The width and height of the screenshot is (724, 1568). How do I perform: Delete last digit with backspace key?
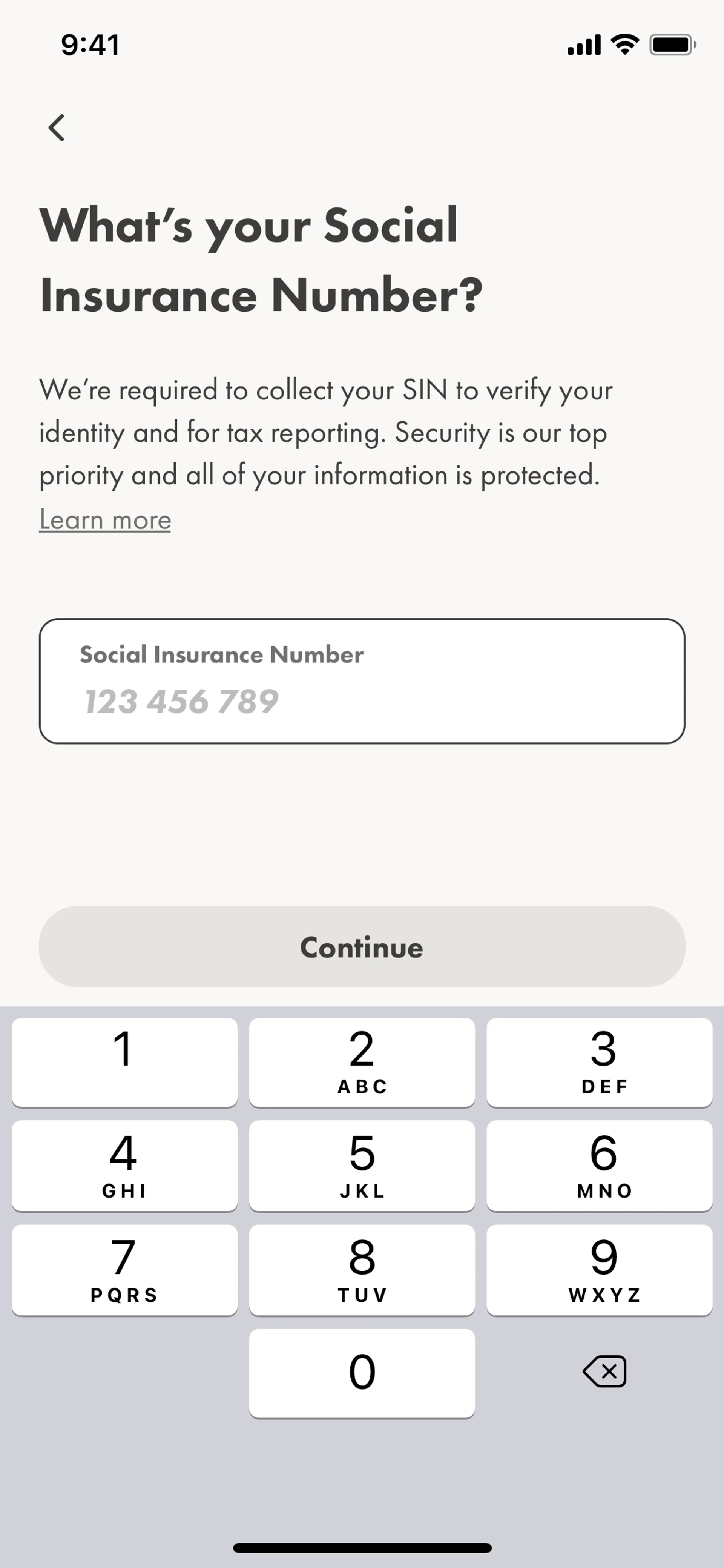tap(604, 1372)
